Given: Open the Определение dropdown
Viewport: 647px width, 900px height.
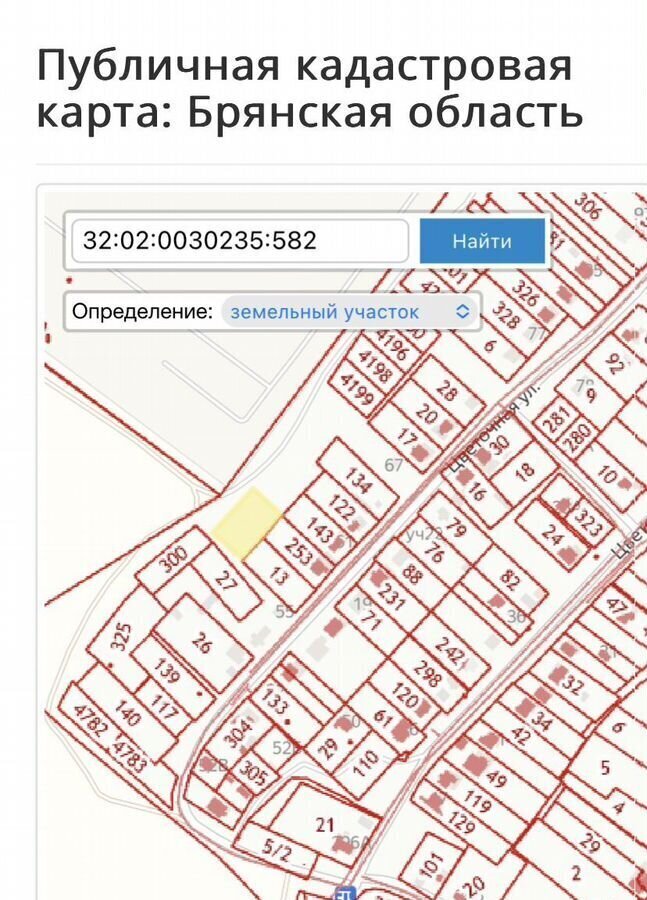Looking at the screenshot, I should click(x=350, y=311).
